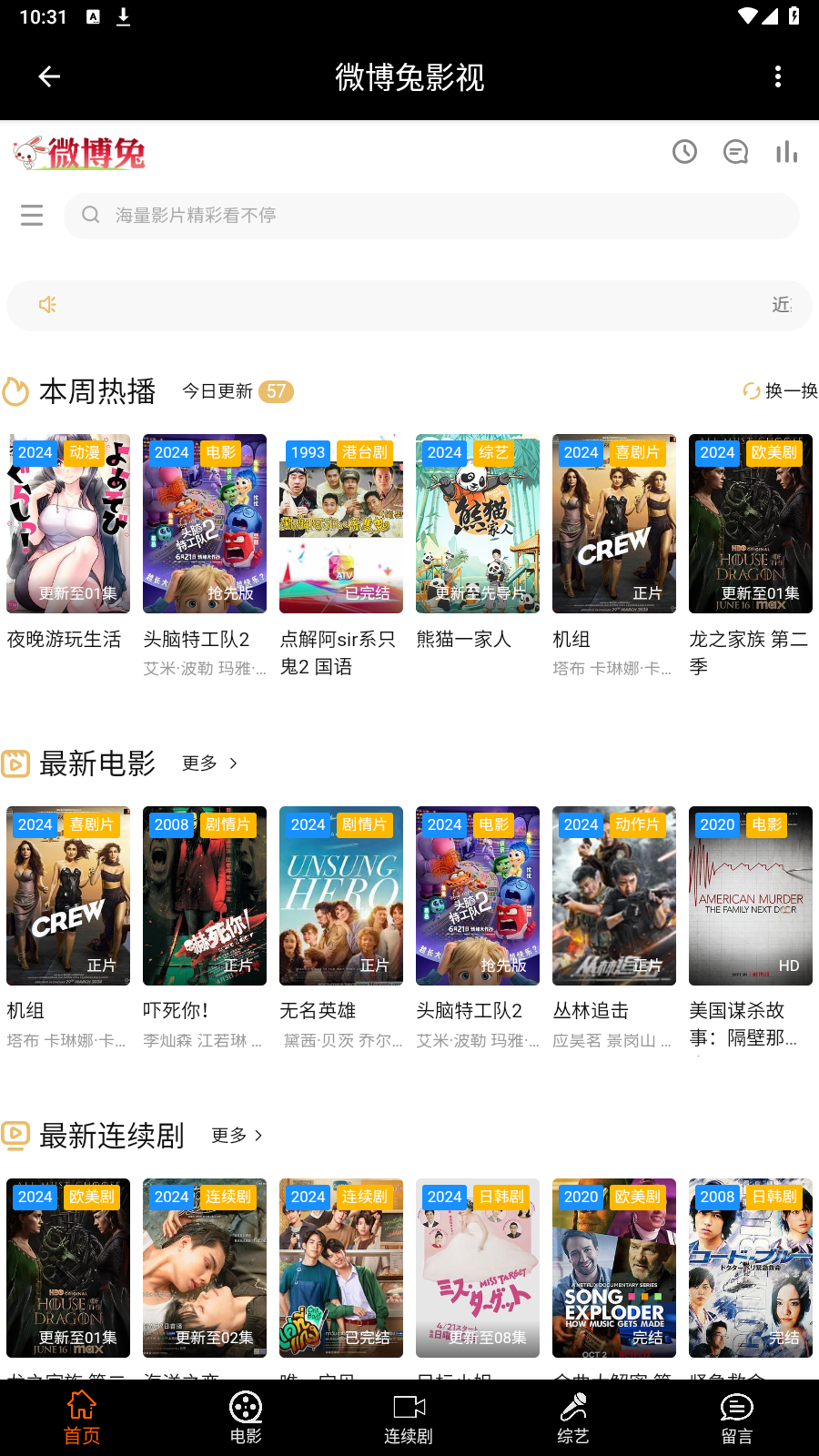Open the rankings chart icon
The width and height of the screenshot is (819, 1456).
pyautogui.click(x=786, y=152)
